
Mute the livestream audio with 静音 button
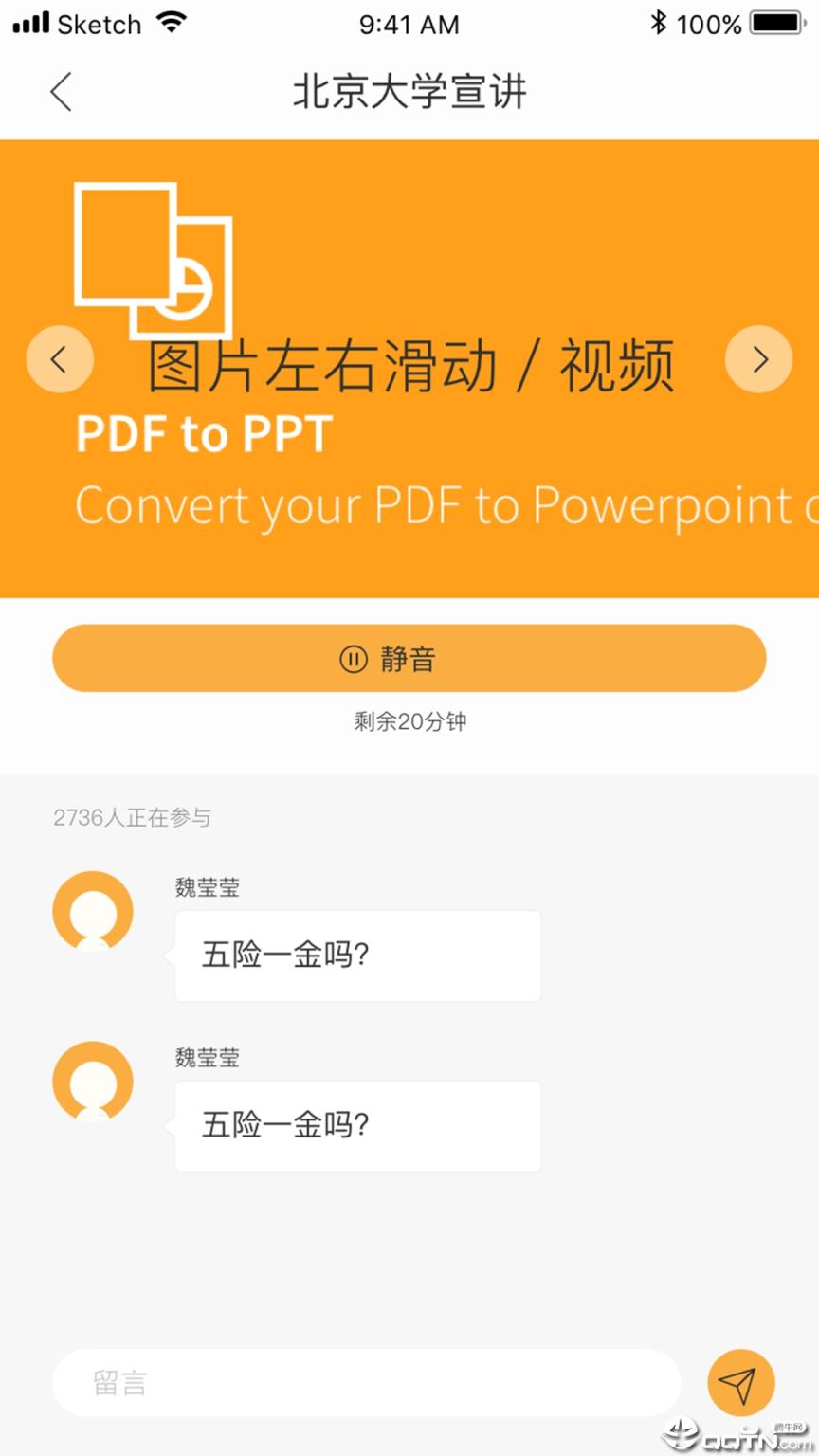409,658
